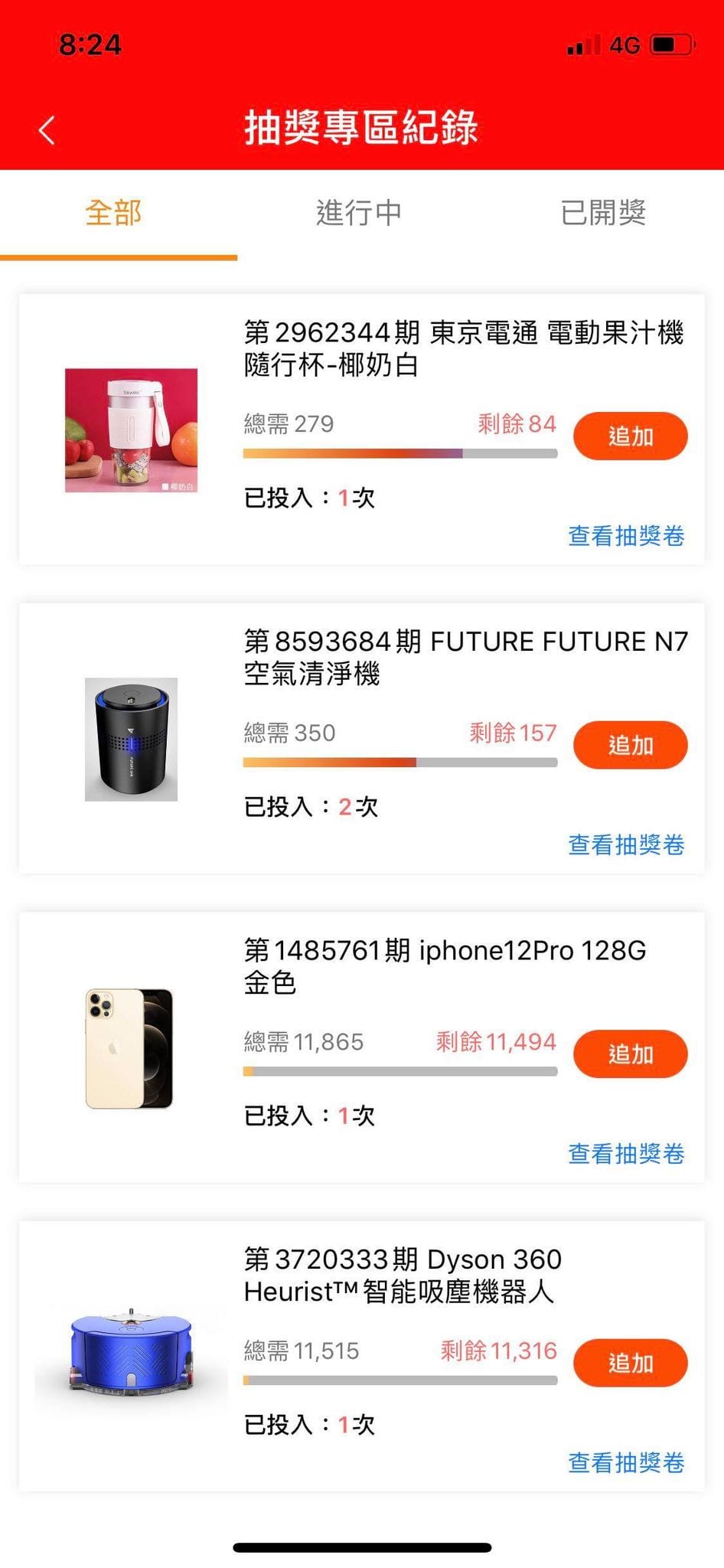724x1568 pixels.
Task: Tap 追加 for iphone12Pro 128G 金色
Action: click(x=630, y=1054)
